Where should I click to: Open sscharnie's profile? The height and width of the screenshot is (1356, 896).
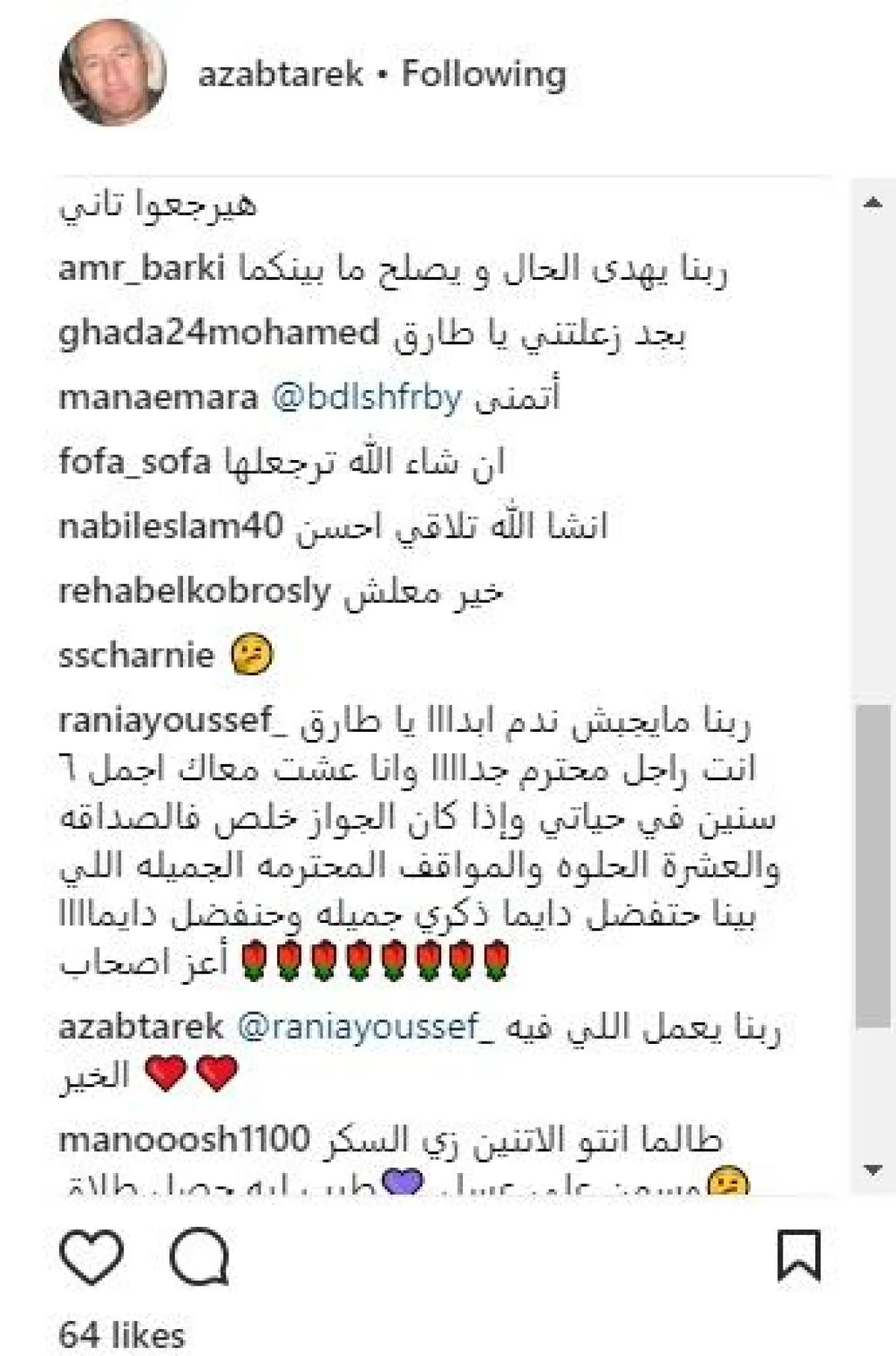pyautogui.click(x=136, y=656)
